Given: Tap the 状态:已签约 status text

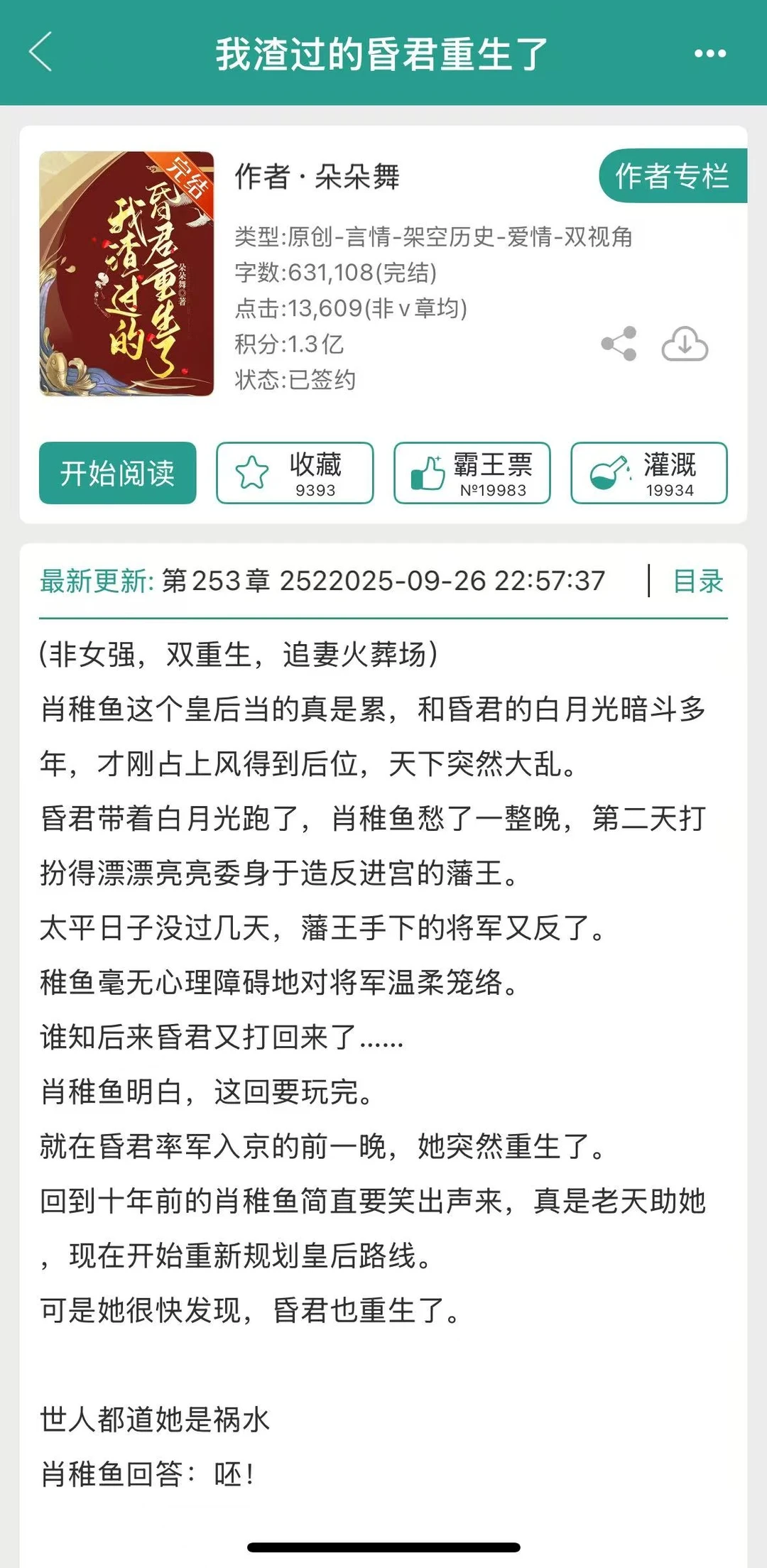Looking at the screenshot, I should [297, 379].
